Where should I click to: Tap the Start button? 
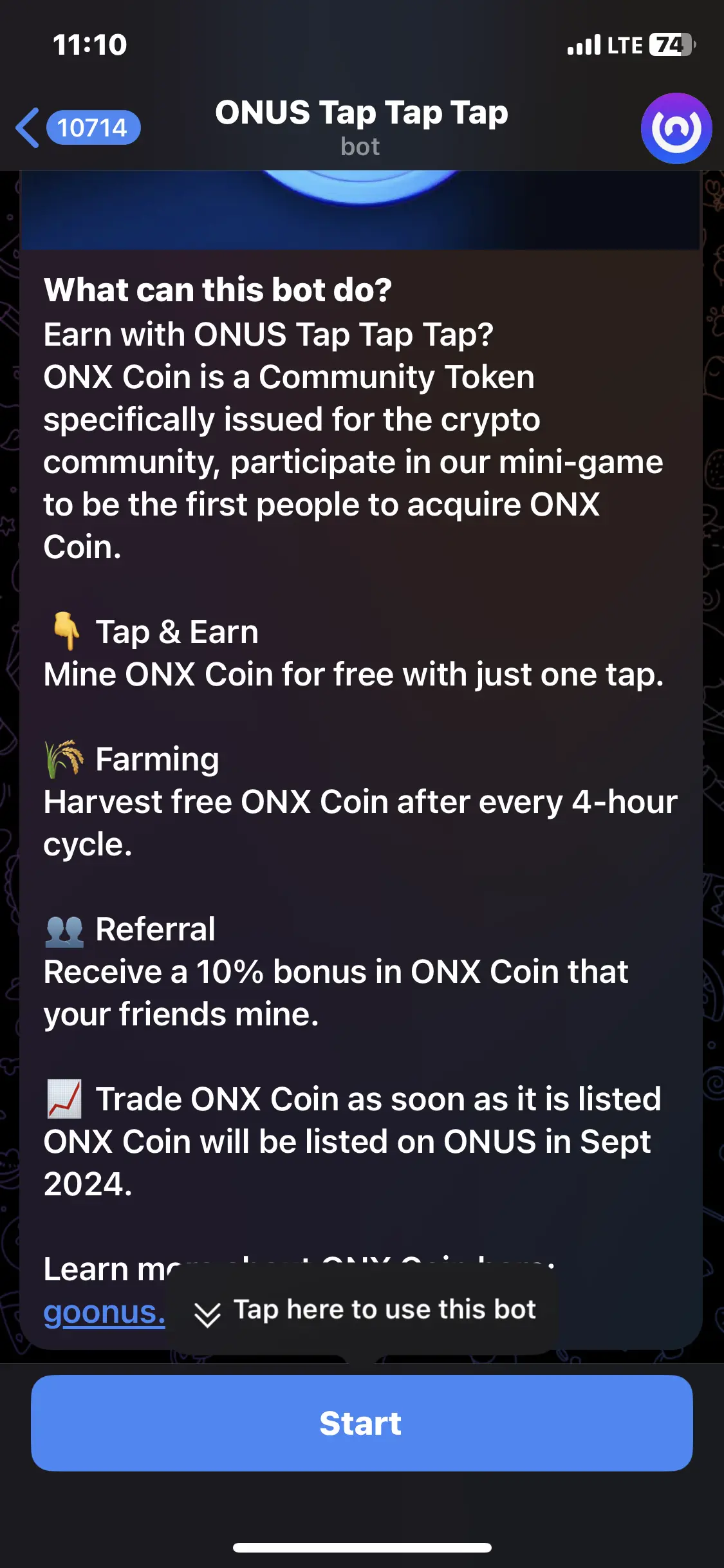[x=362, y=1423]
